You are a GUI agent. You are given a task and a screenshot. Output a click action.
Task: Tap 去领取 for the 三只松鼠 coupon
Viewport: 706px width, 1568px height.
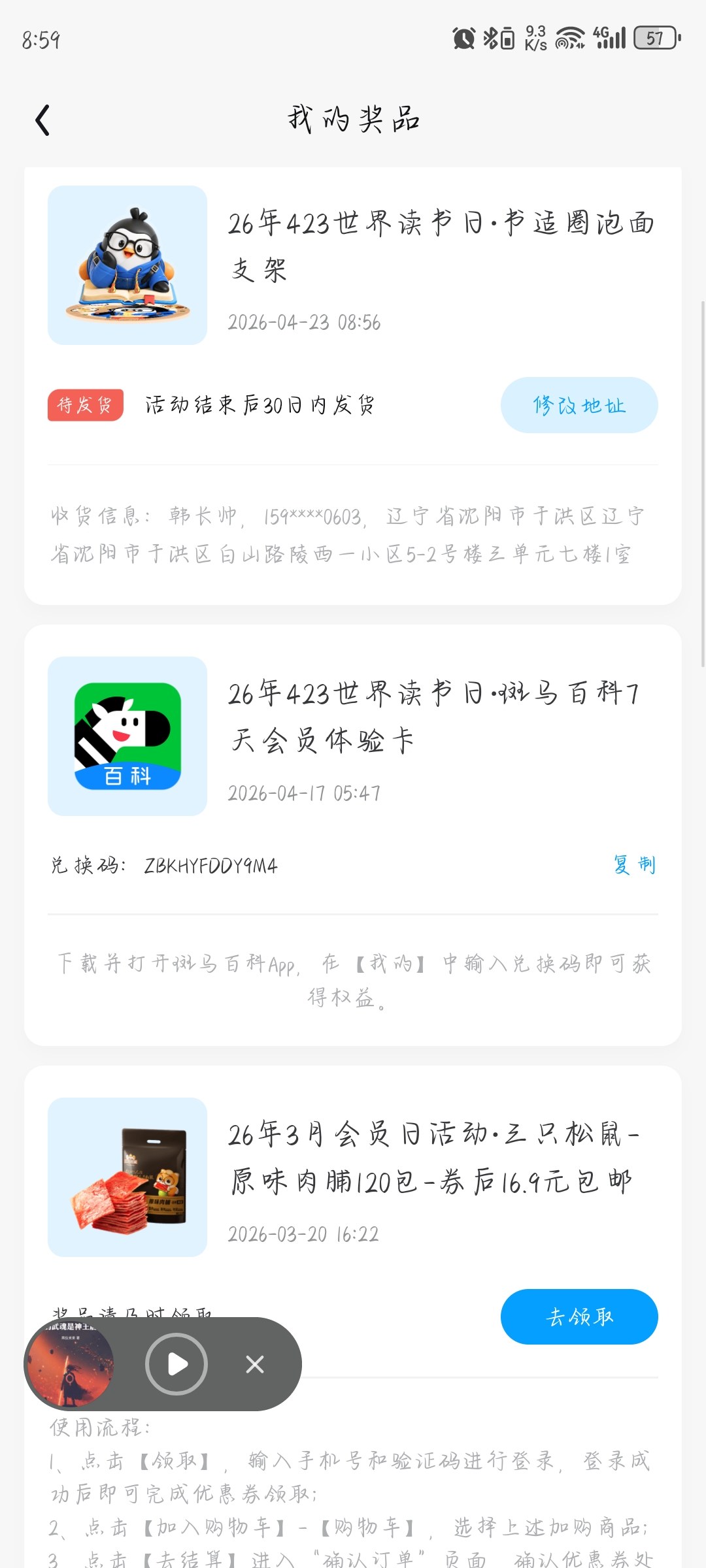click(579, 1316)
